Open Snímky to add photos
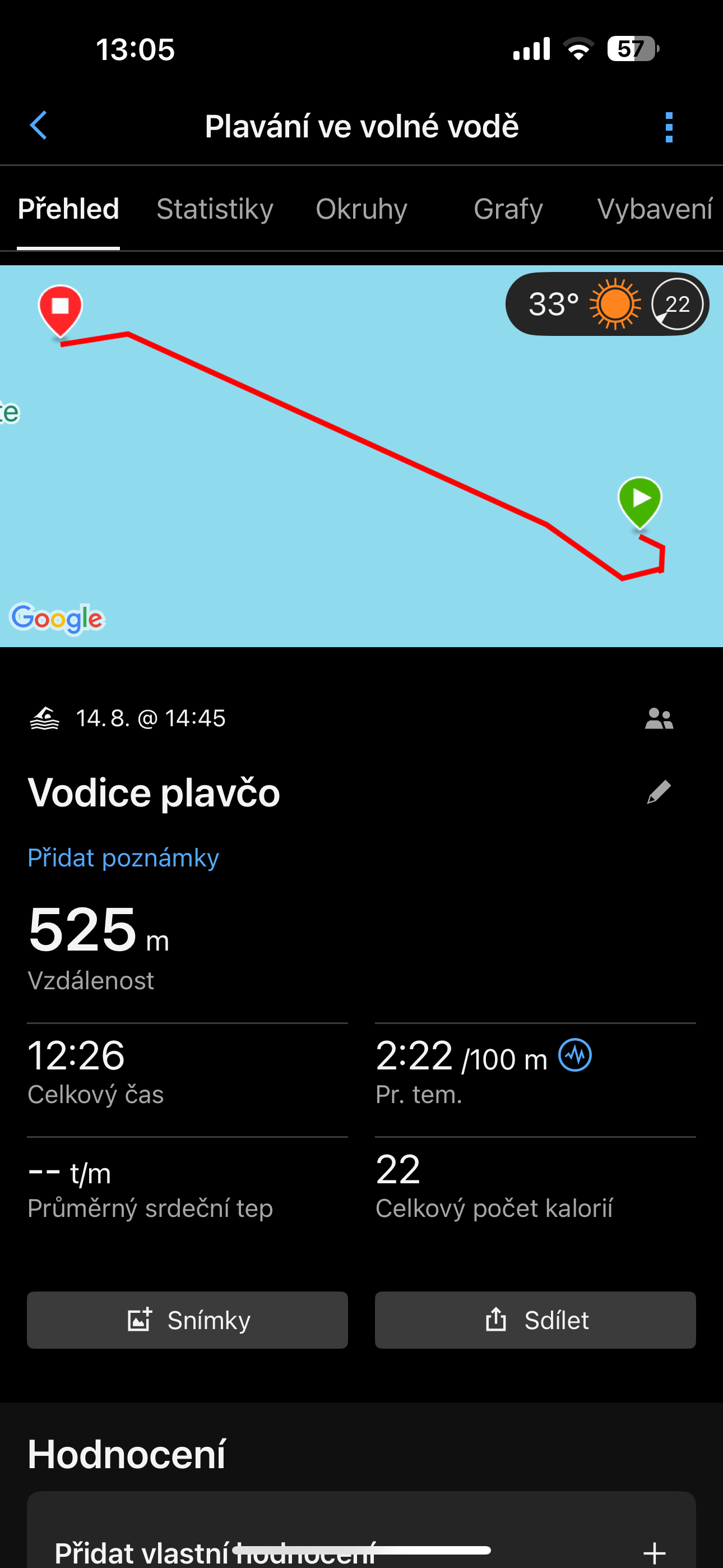Viewport: 723px width, 1568px height. click(187, 1320)
